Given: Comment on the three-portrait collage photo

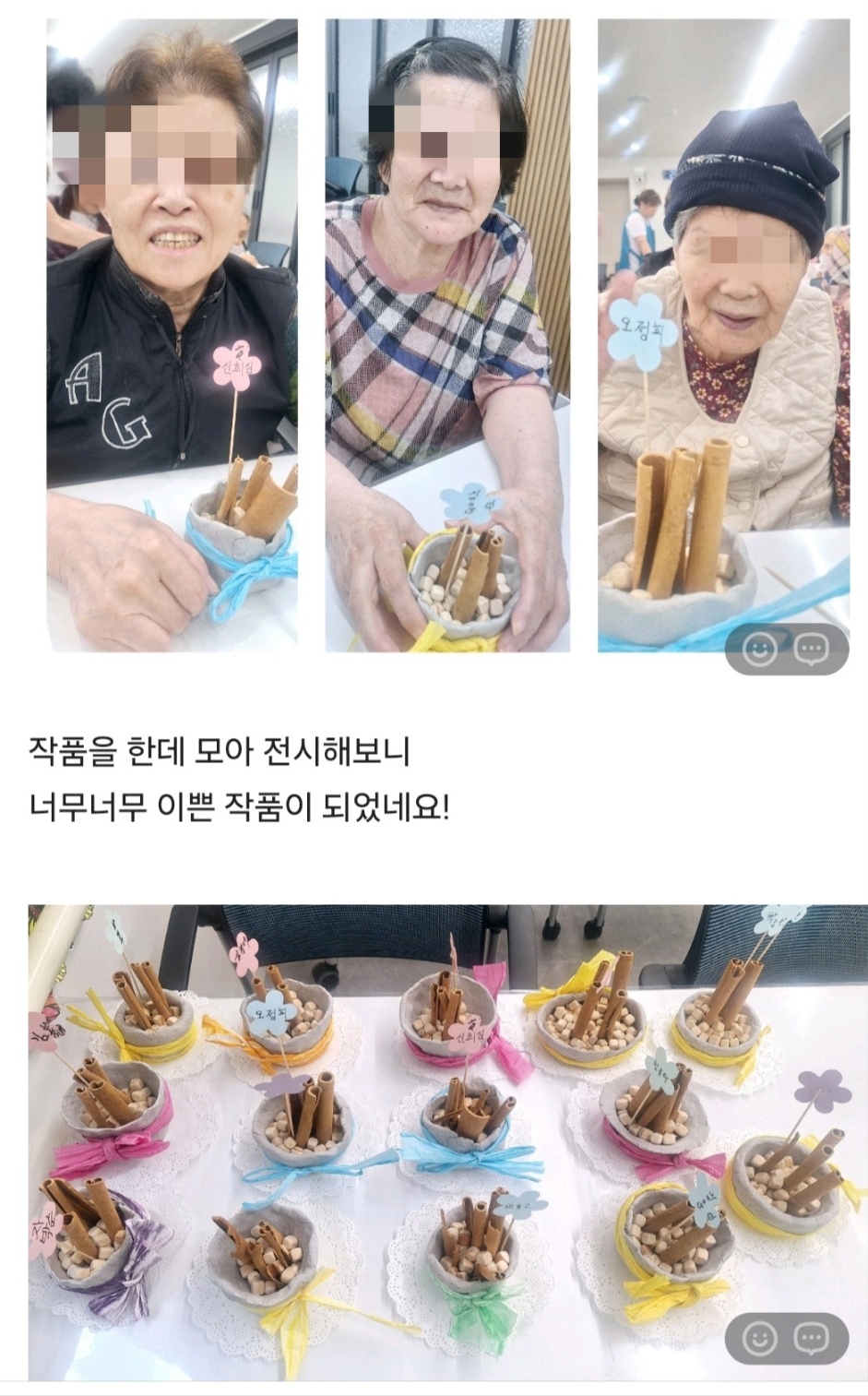Looking at the screenshot, I should pyautogui.click(x=812, y=651).
